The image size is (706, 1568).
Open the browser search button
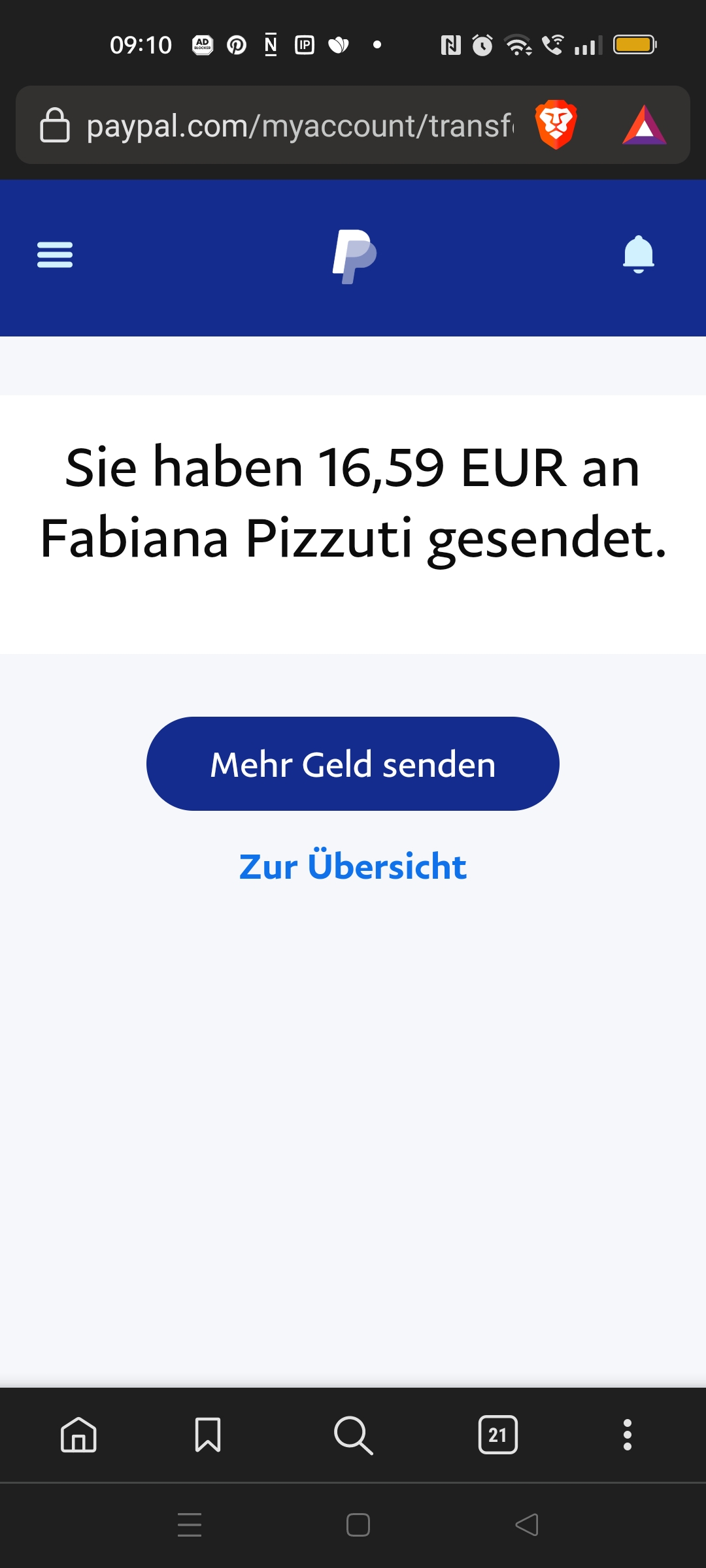click(x=353, y=1435)
